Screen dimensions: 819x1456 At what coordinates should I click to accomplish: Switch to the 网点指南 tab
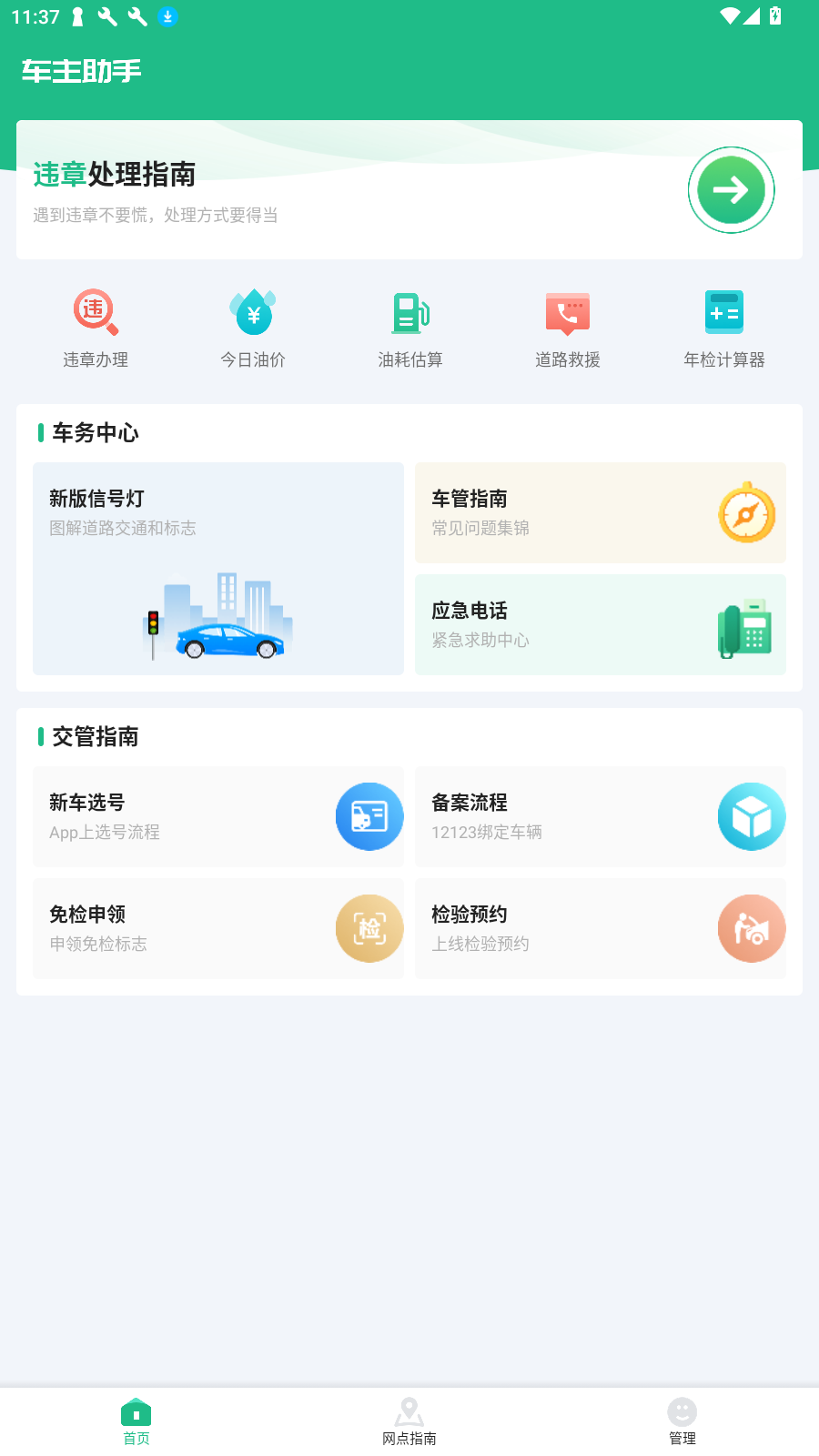[x=409, y=1421]
